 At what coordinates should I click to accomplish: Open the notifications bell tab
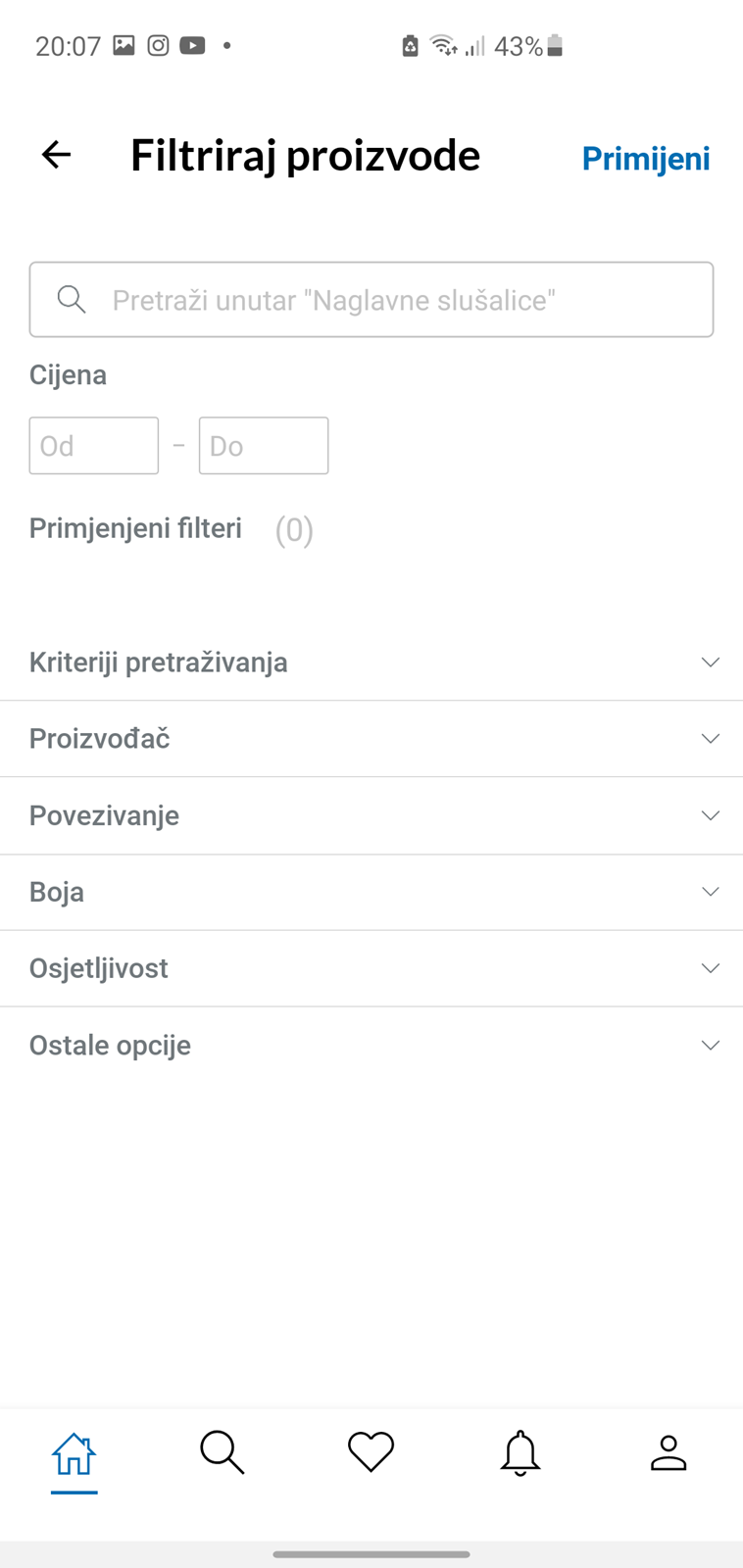pyautogui.click(x=520, y=1452)
